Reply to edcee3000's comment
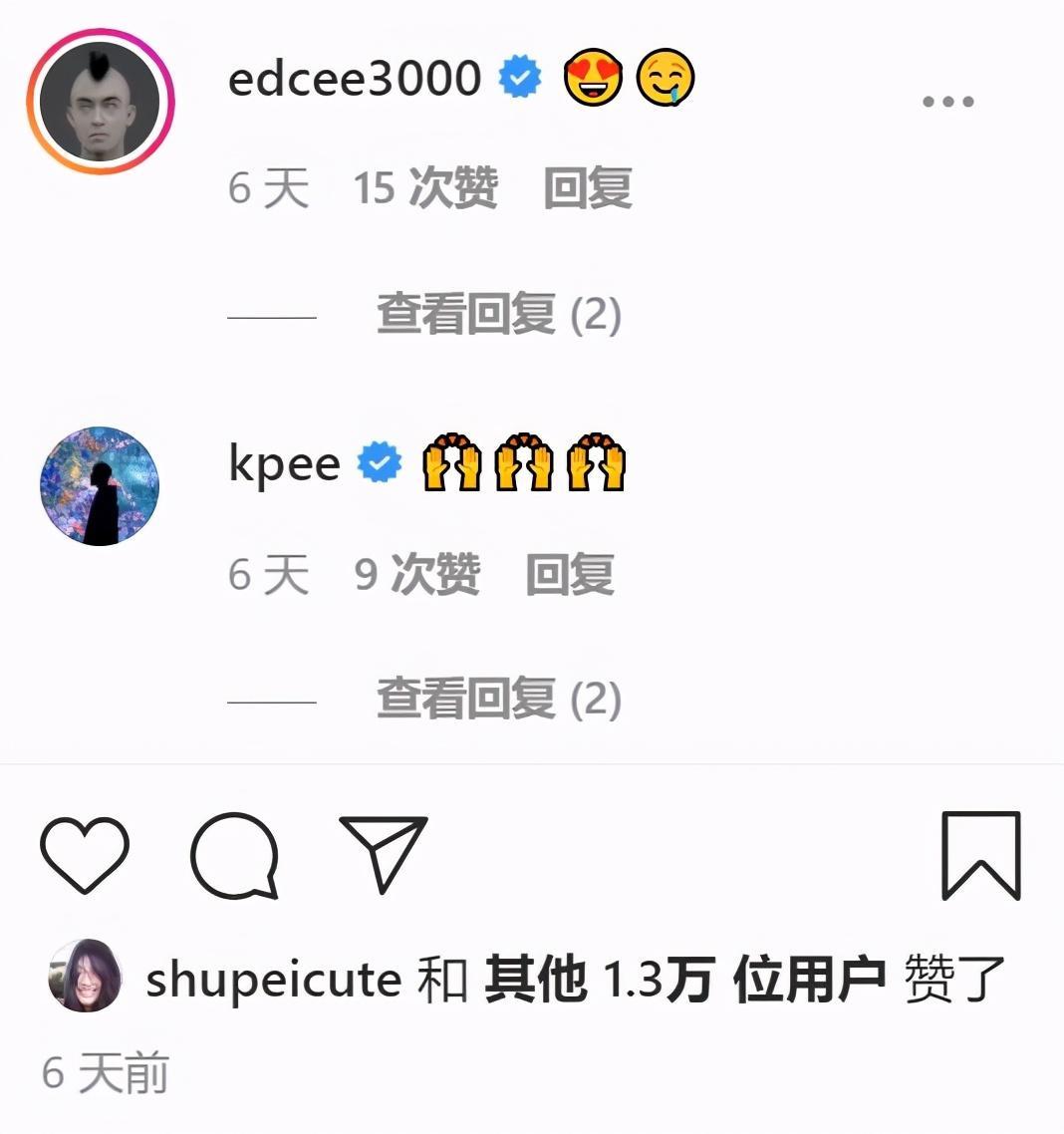Viewport: 1064px width, 1134px height. coord(588,187)
